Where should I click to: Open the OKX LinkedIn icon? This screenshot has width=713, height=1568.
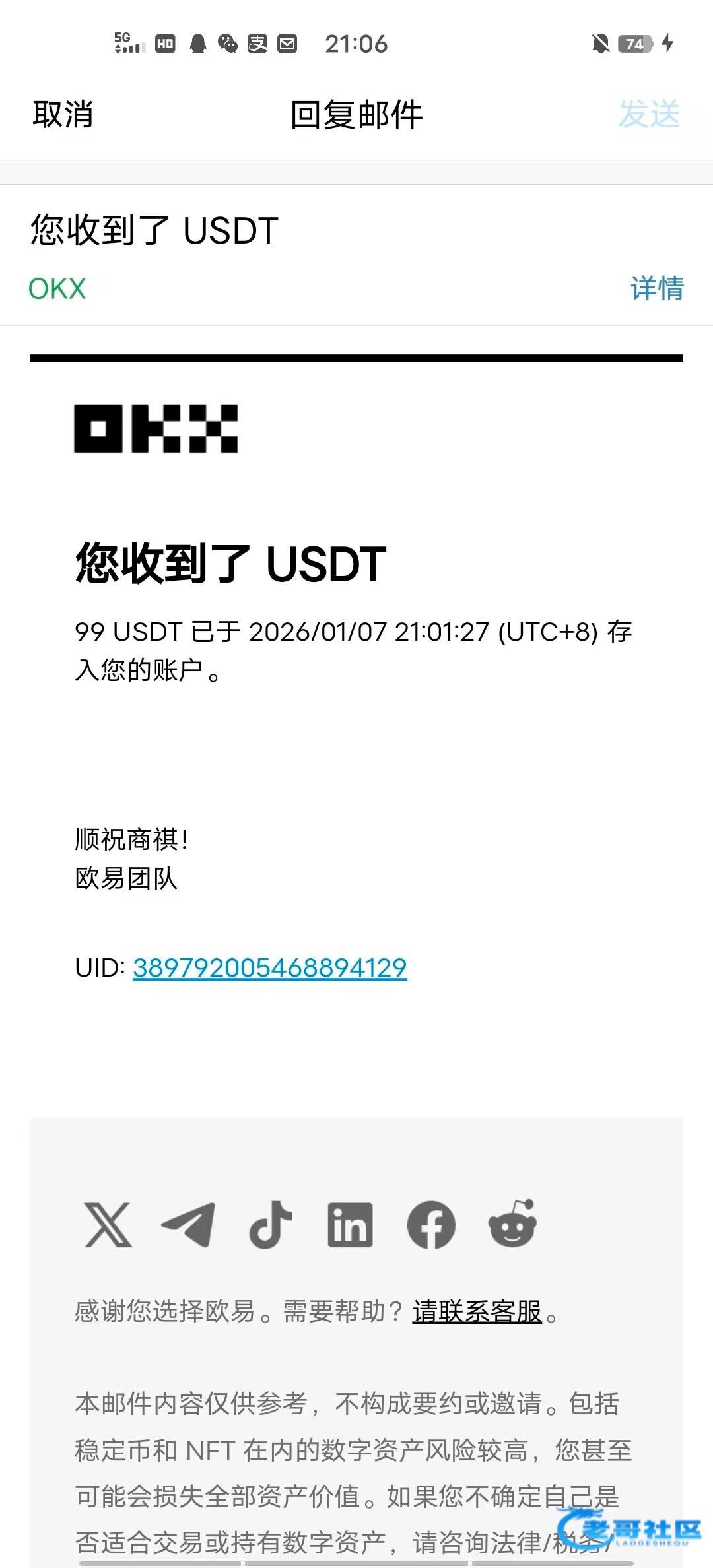click(350, 1224)
